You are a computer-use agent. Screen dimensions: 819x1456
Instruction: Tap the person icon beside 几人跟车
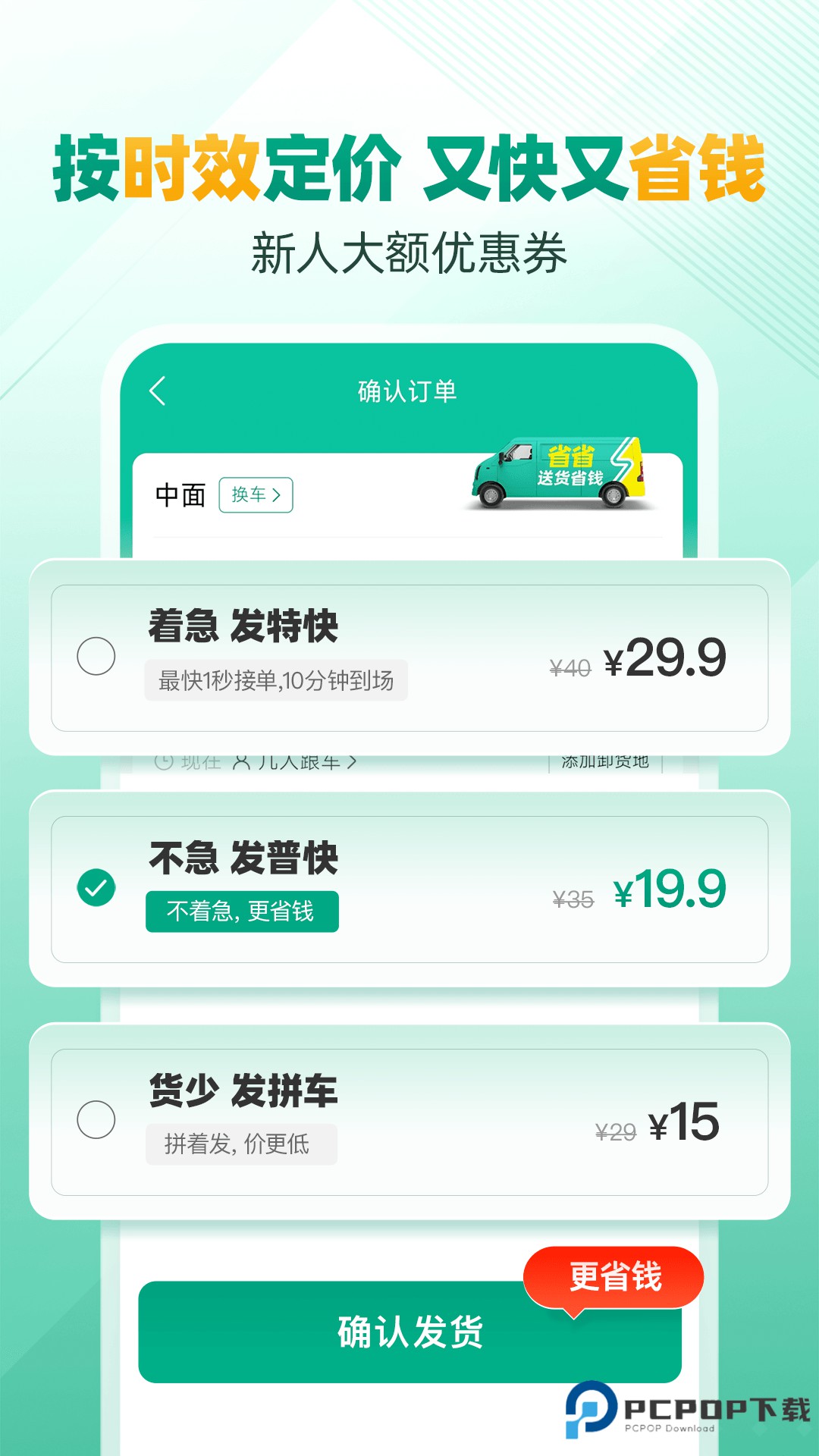point(243,762)
